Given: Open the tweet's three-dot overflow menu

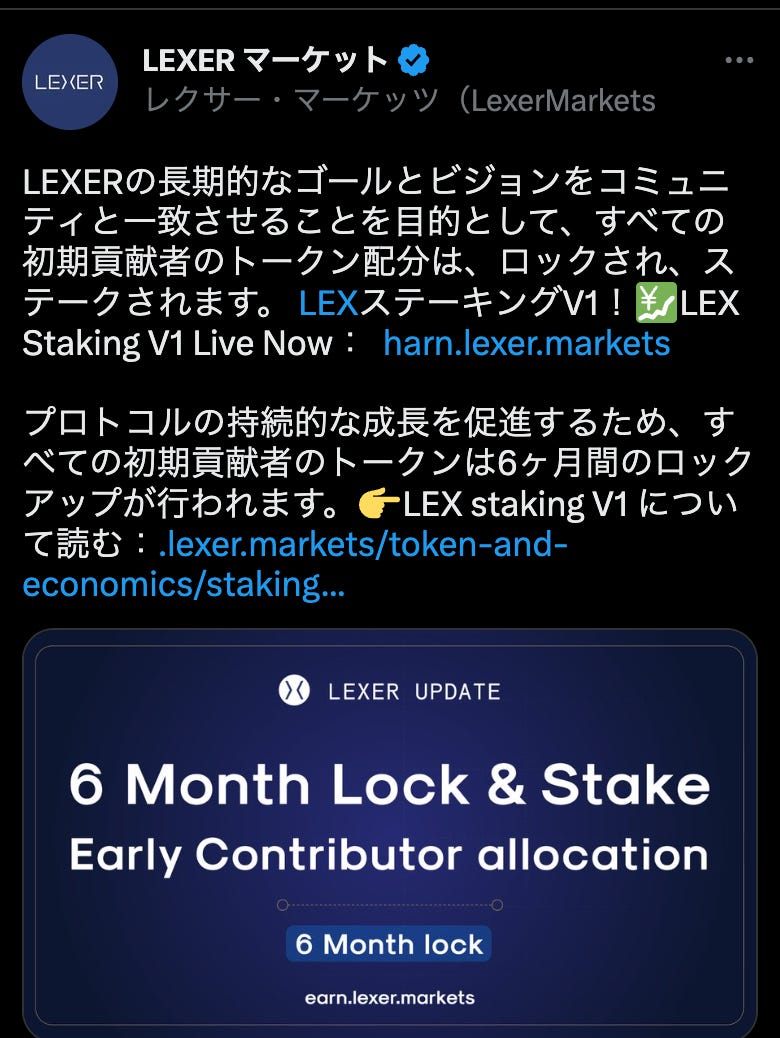Looking at the screenshot, I should coord(738,61).
